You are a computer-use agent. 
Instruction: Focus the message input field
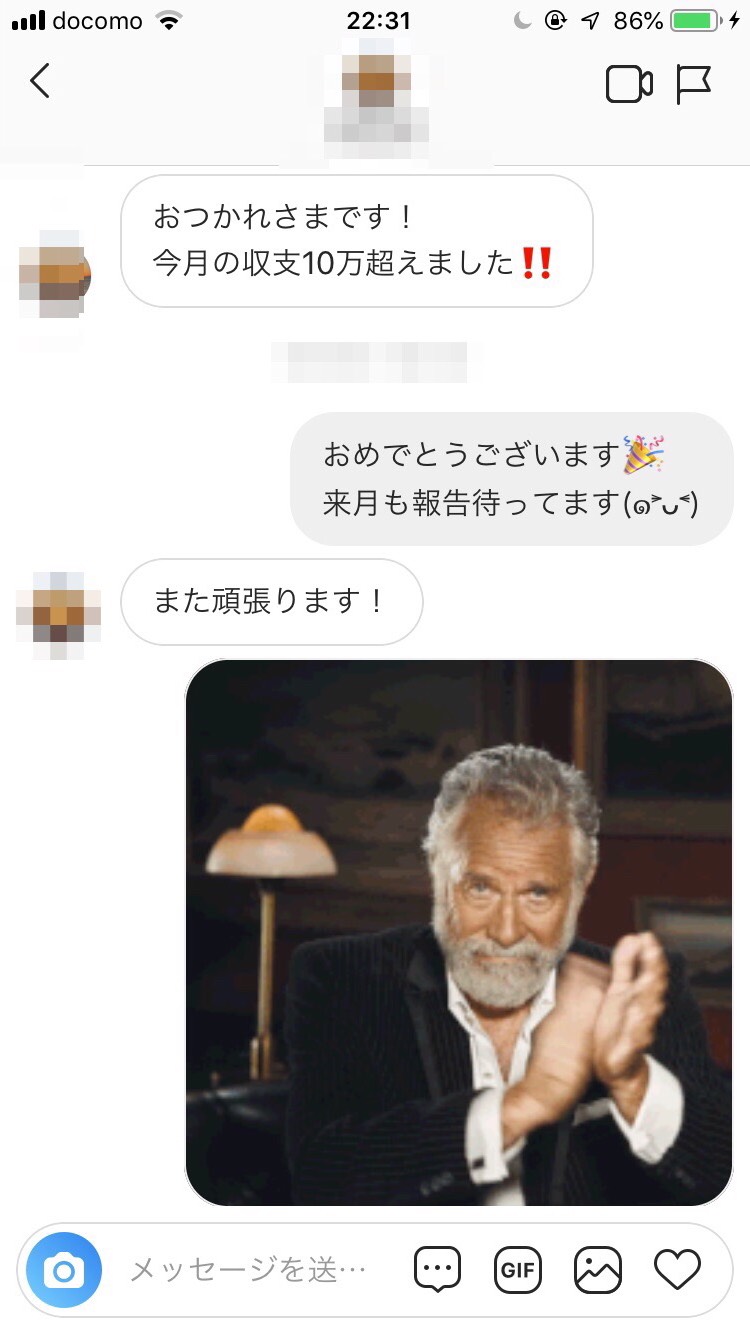pos(250,1271)
